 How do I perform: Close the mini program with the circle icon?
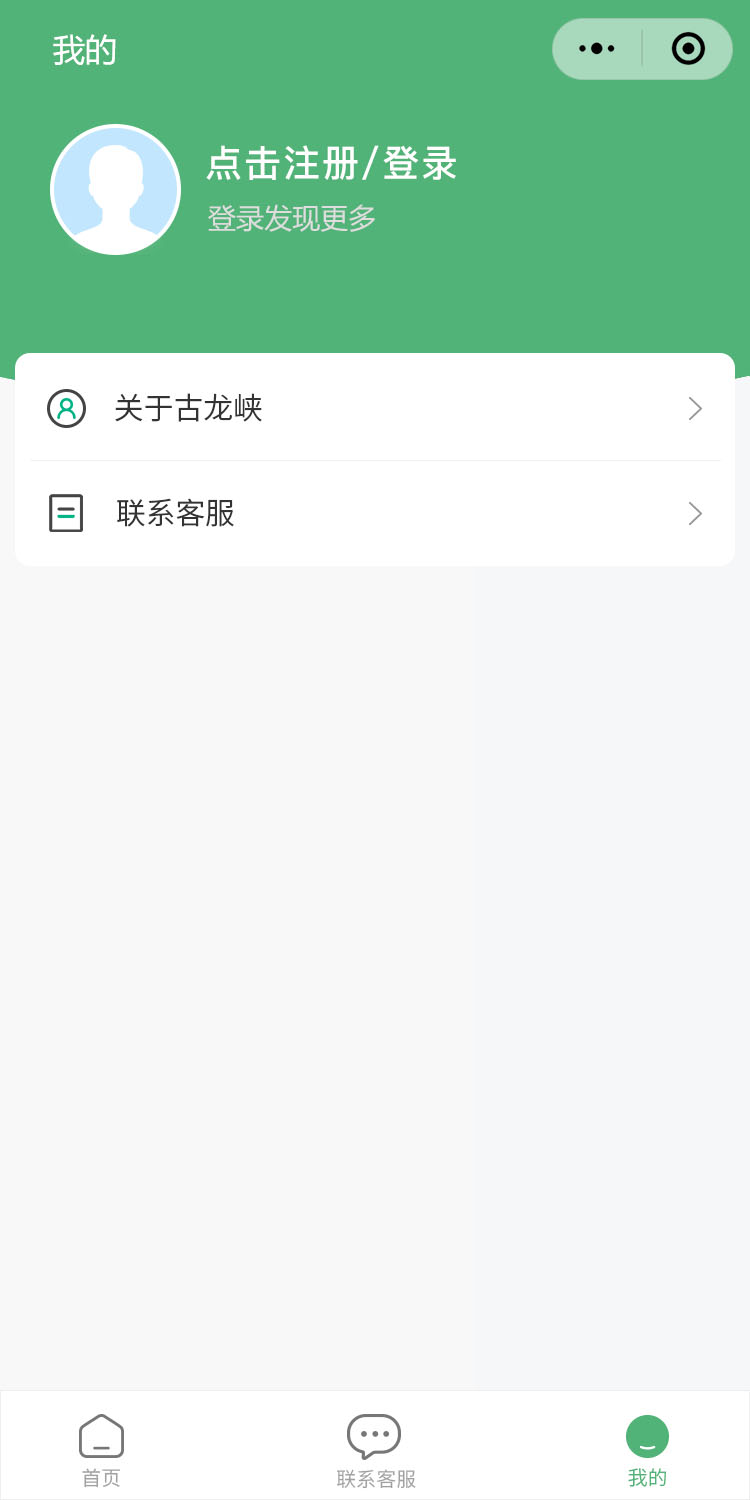click(688, 48)
